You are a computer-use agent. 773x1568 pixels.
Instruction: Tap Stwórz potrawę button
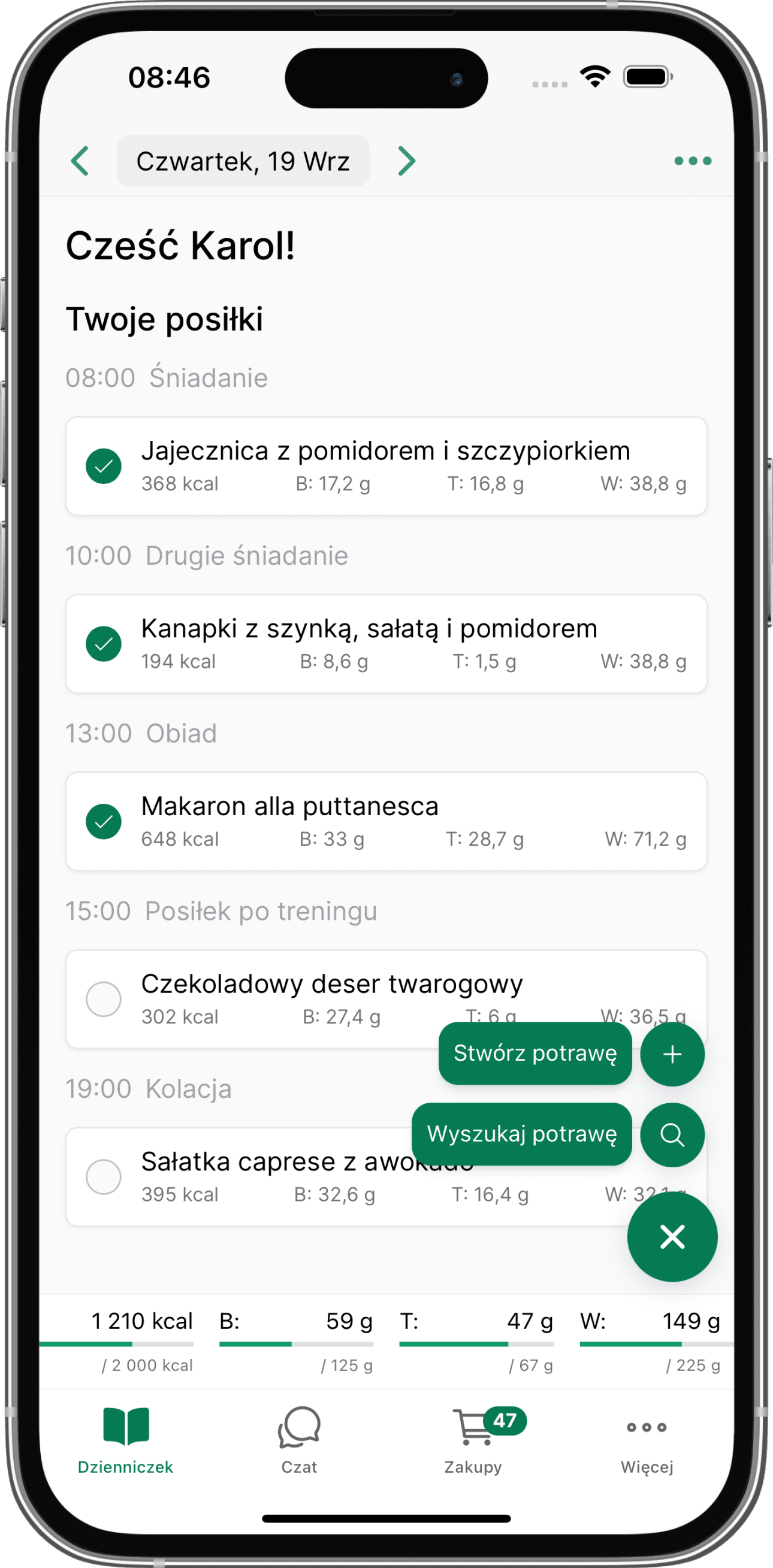tap(535, 1053)
